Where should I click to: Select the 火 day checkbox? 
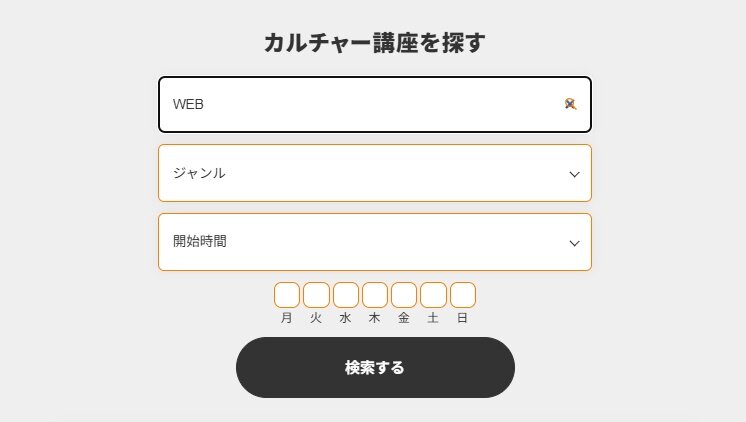click(x=316, y=295)
